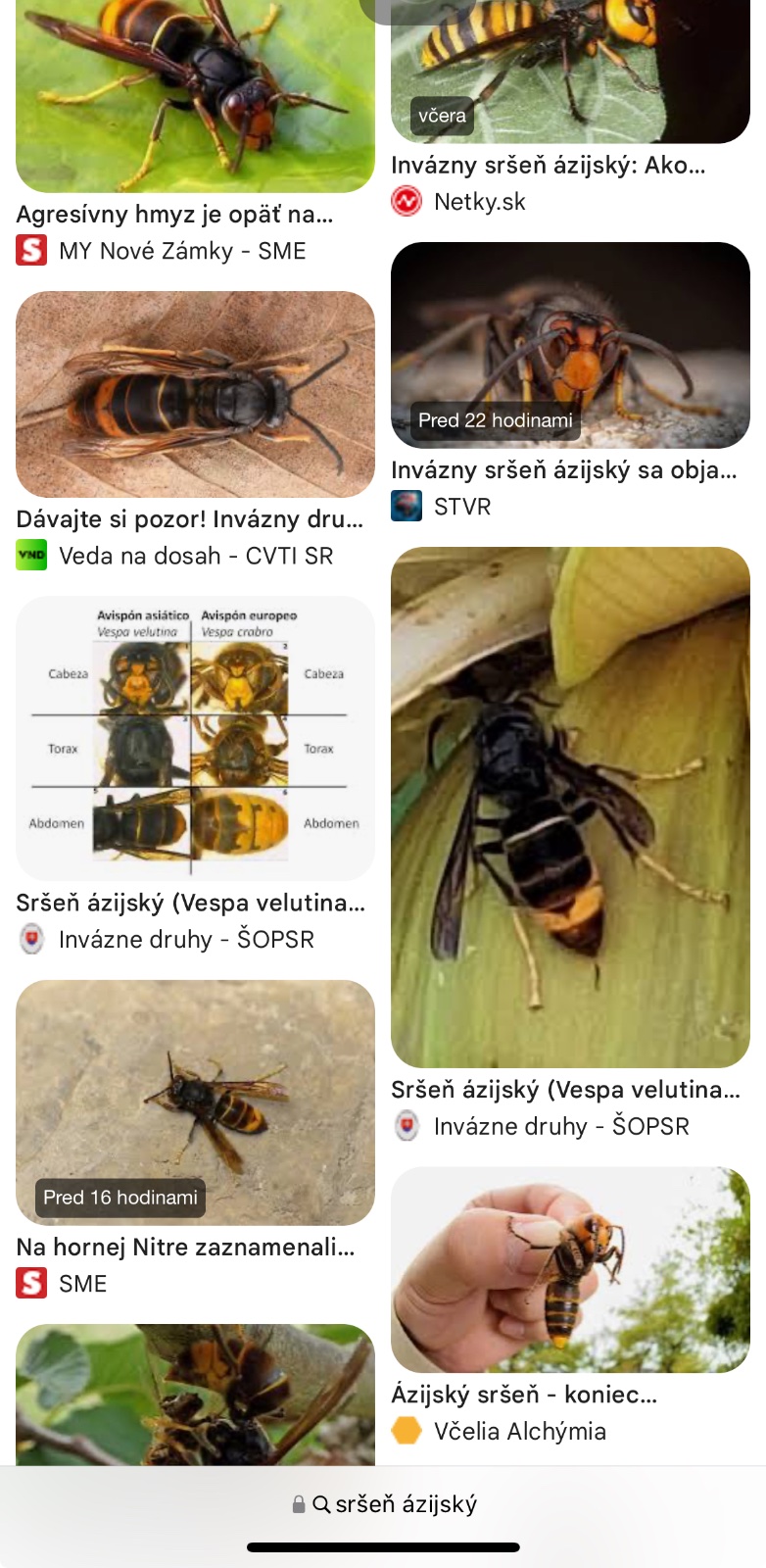Image resolution: width=766 pixels, height=1568 pixels.
Task: Open the STVR hornet image from 22 hours ago
Action: [x=569, y=344]
